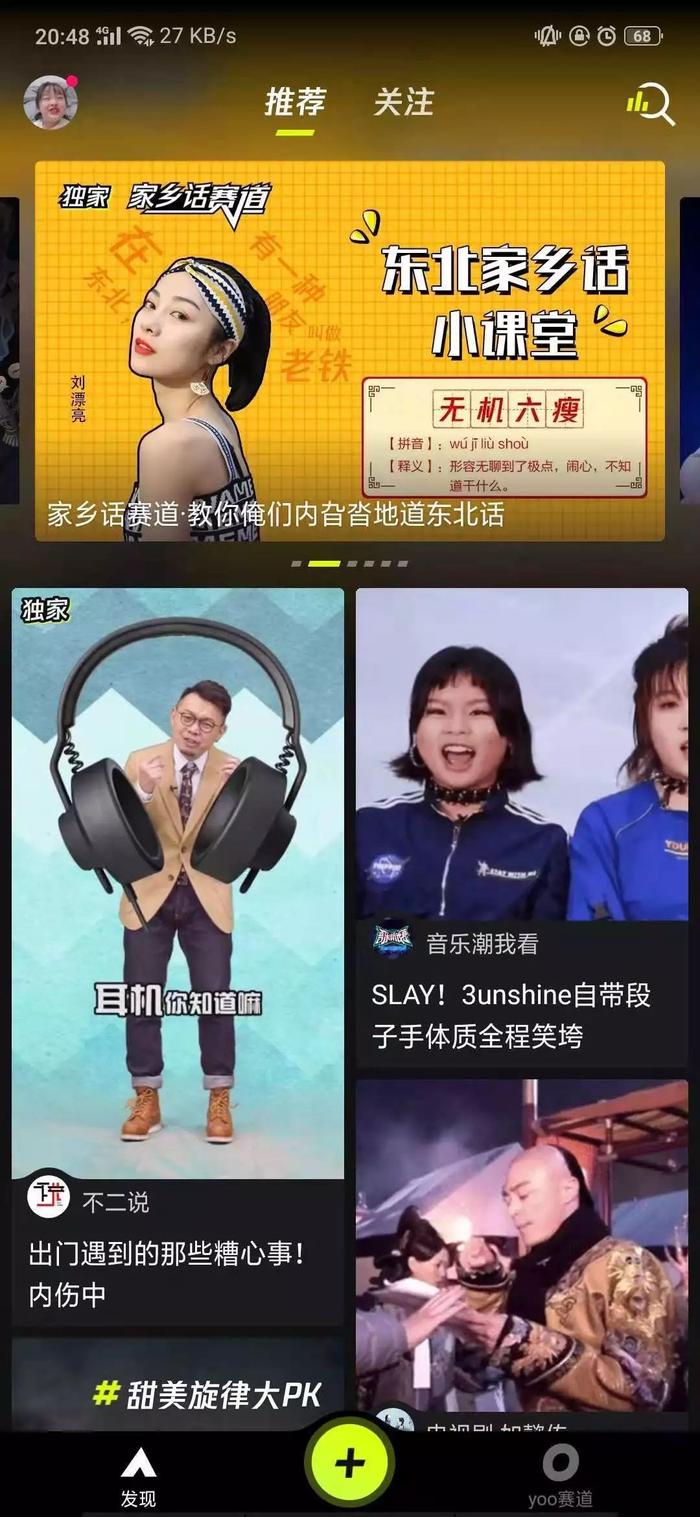Image resolution: width=700 pixels, height=1517 pixels.
Task: Switch to the yoo赛道 tab
Action: point(560,1475)
